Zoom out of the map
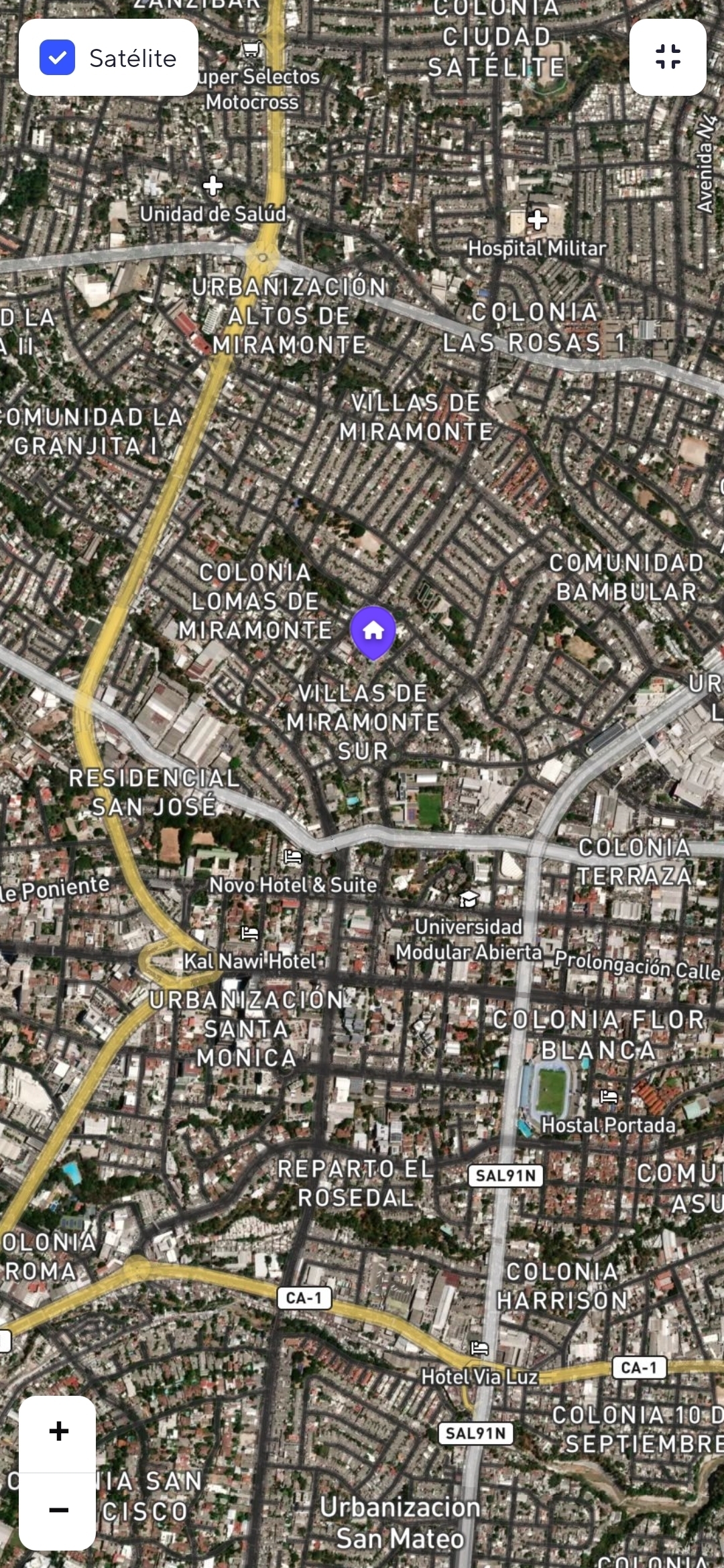Screen dimensions: 724x1568 (58, 1510)
